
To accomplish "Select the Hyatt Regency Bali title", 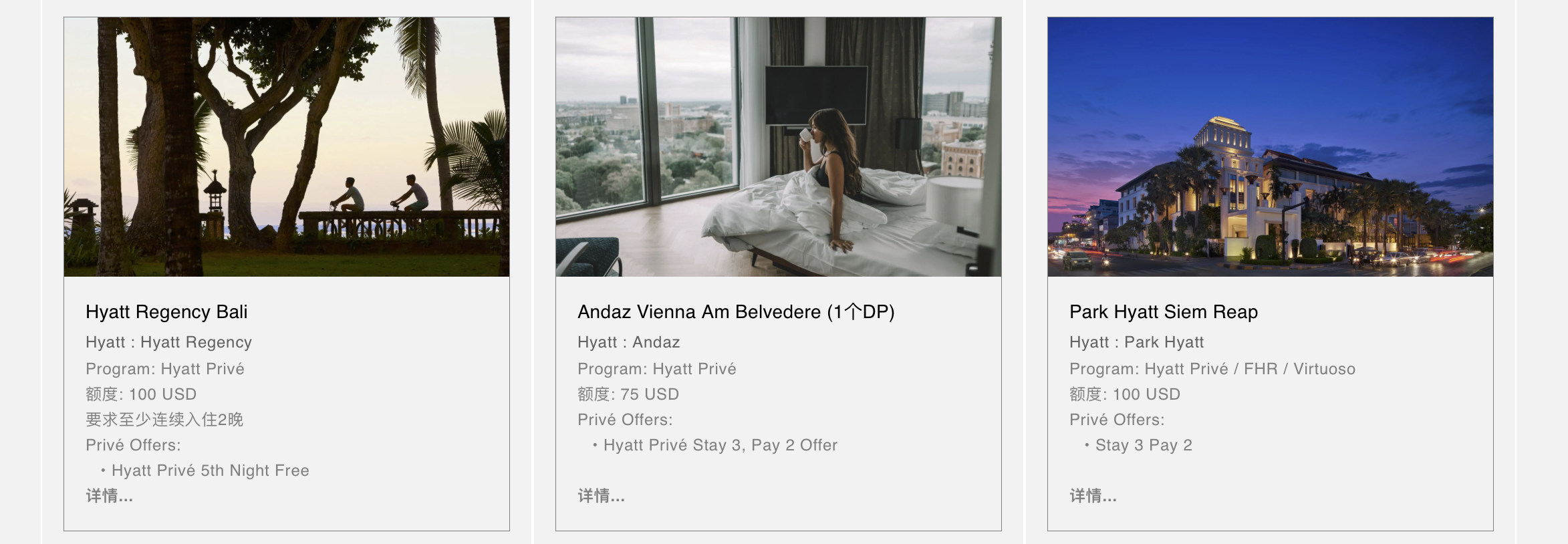I will [166, 312].
